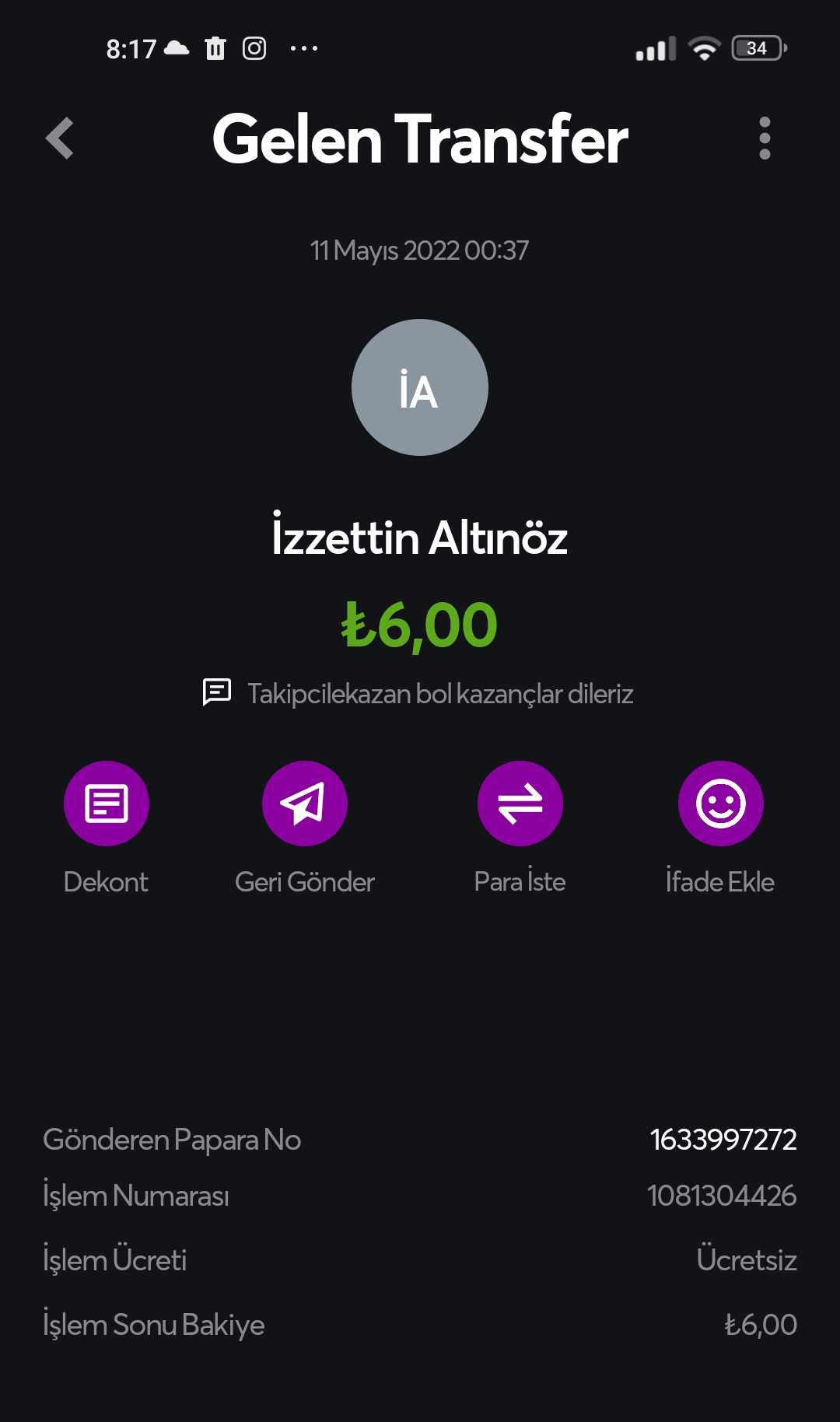Tap the İA sender avatar
Viewport: 840px width, 1422px height.
pos(420,387)
